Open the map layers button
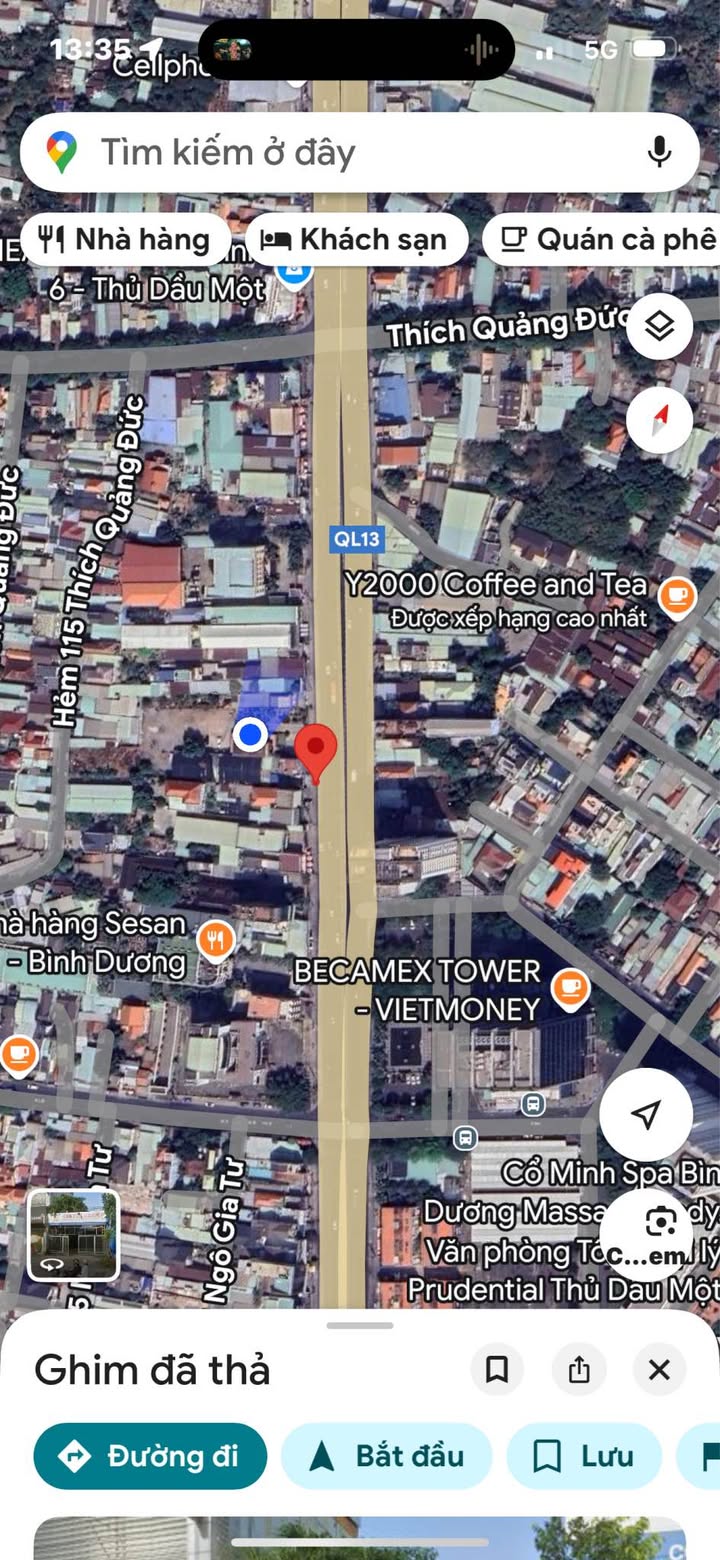The width and height of the screenshot is (720, 1560). click(x=660, y=327)
